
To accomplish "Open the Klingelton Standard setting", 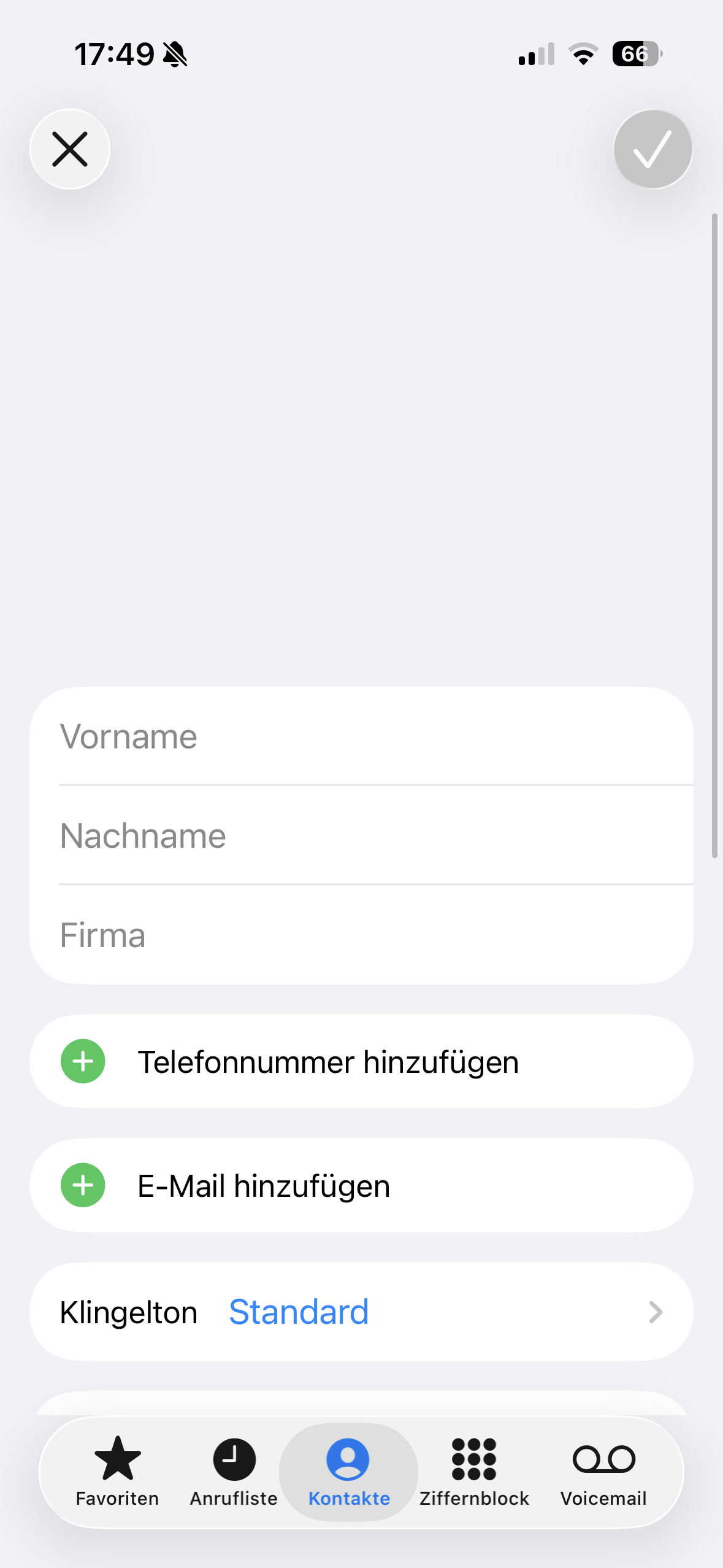I will click(362, 1312).
